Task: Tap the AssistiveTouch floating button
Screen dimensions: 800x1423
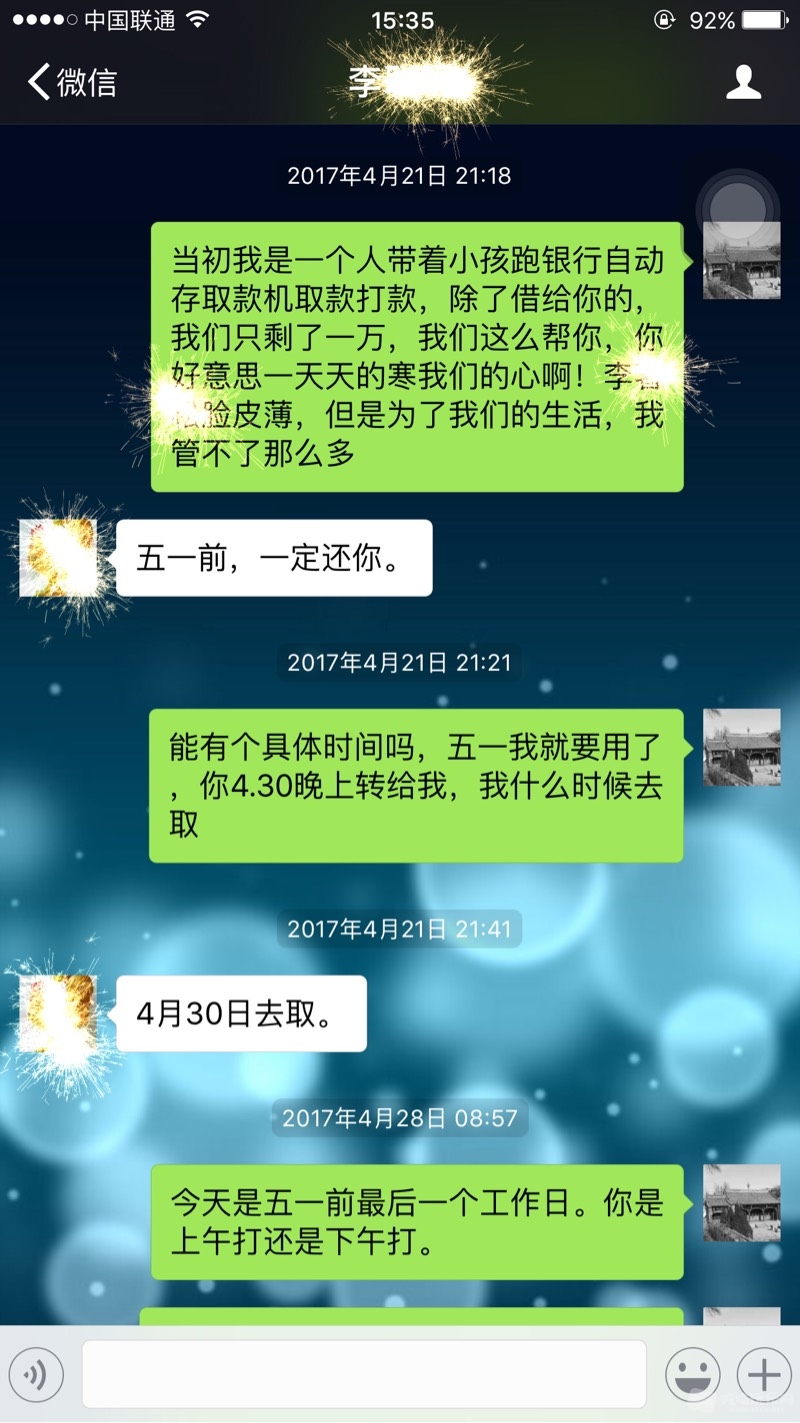Action: [x=737, y=209]
